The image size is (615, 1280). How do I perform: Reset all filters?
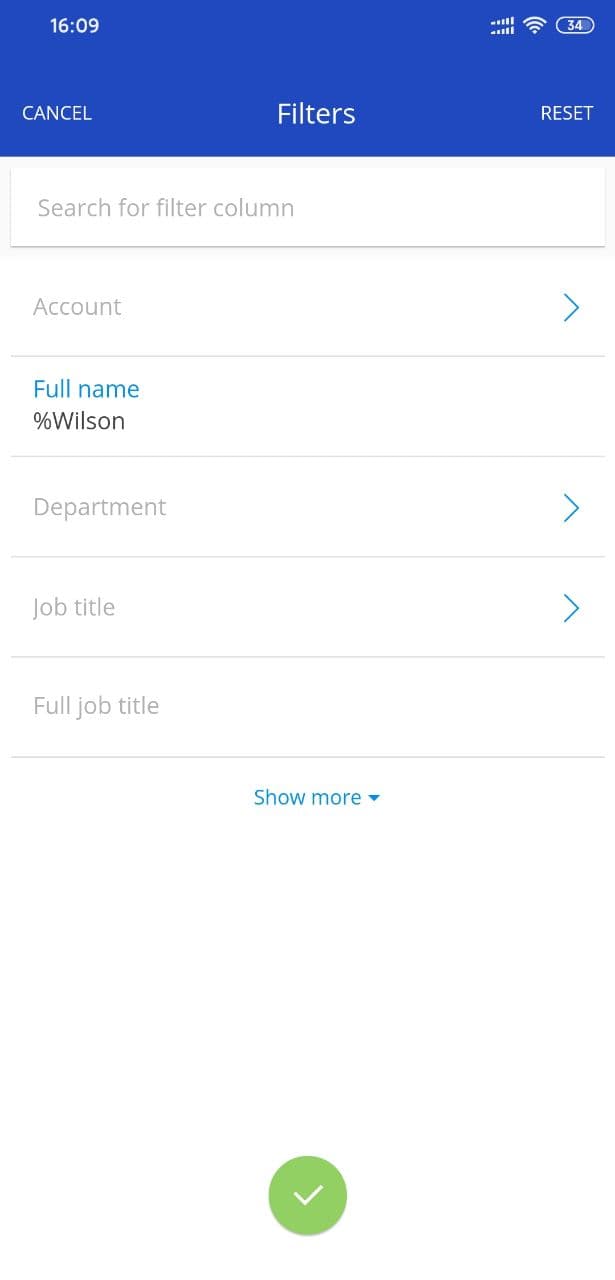[566, 113]
